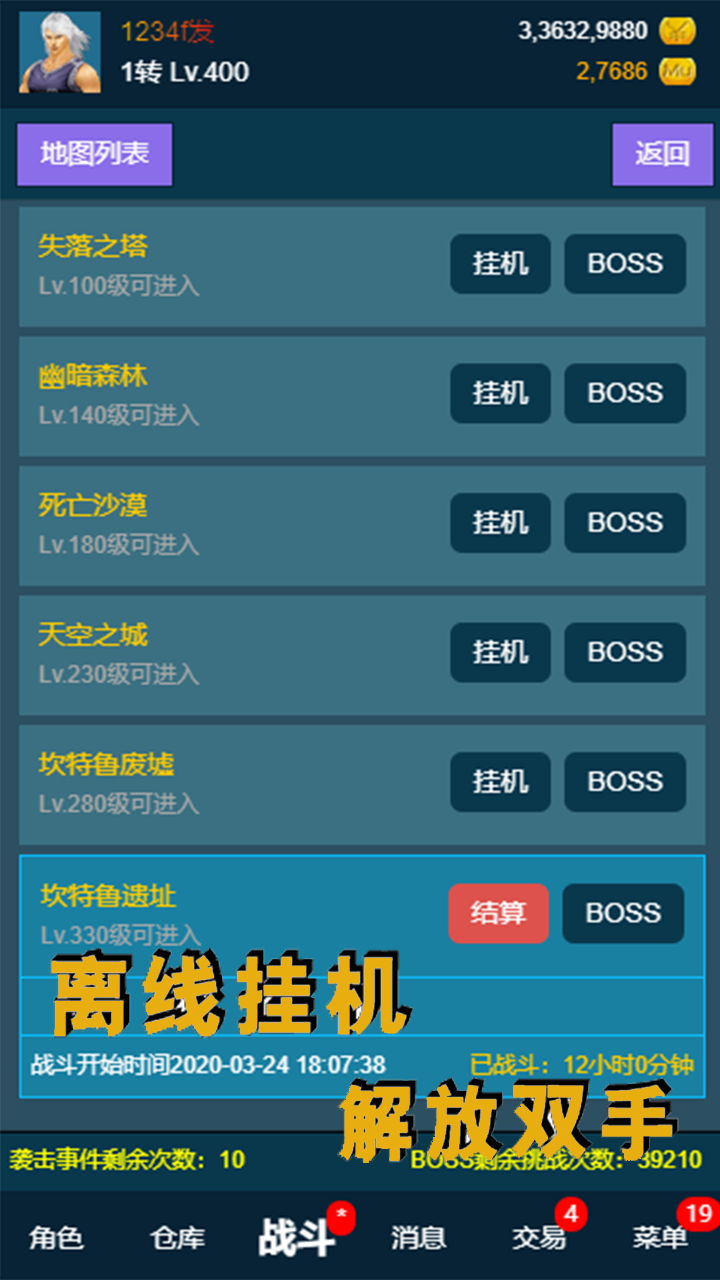Viewport: 720px width, 1280px height.
Task: Open the 交易 tab
Action: pyautogui.click(x=540, y=1238)
